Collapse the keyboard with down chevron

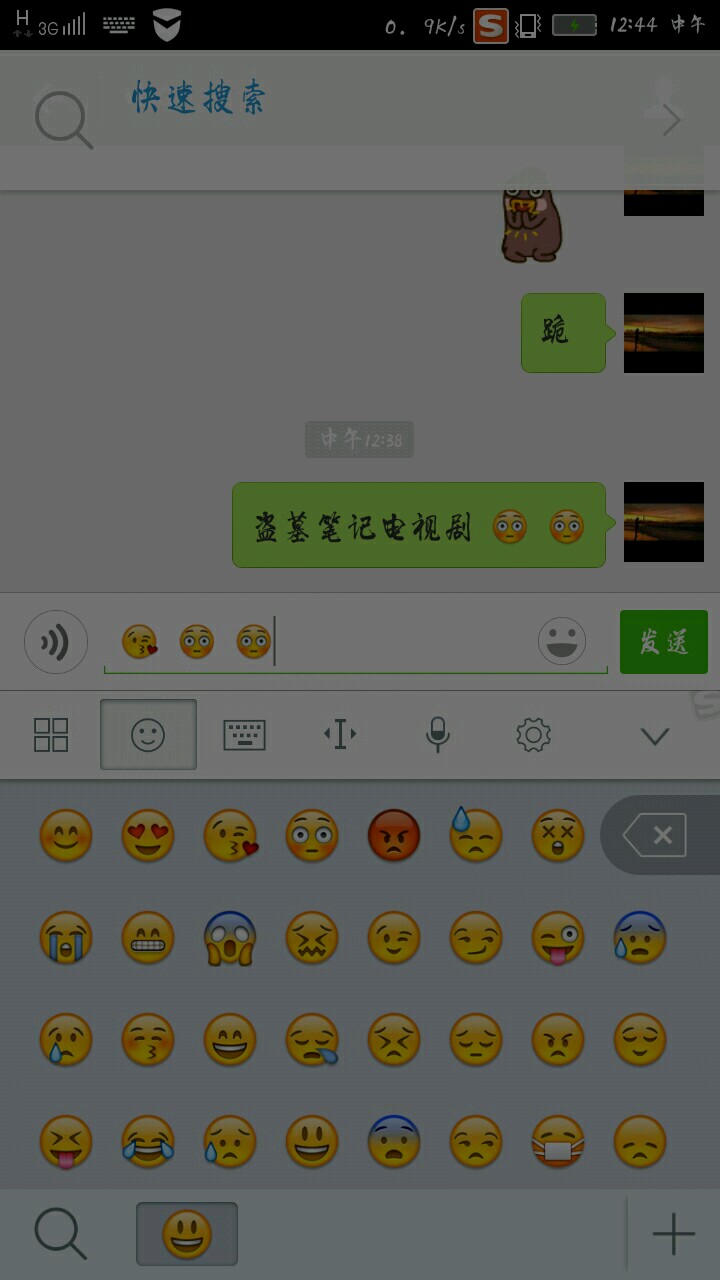click(654, 736)
